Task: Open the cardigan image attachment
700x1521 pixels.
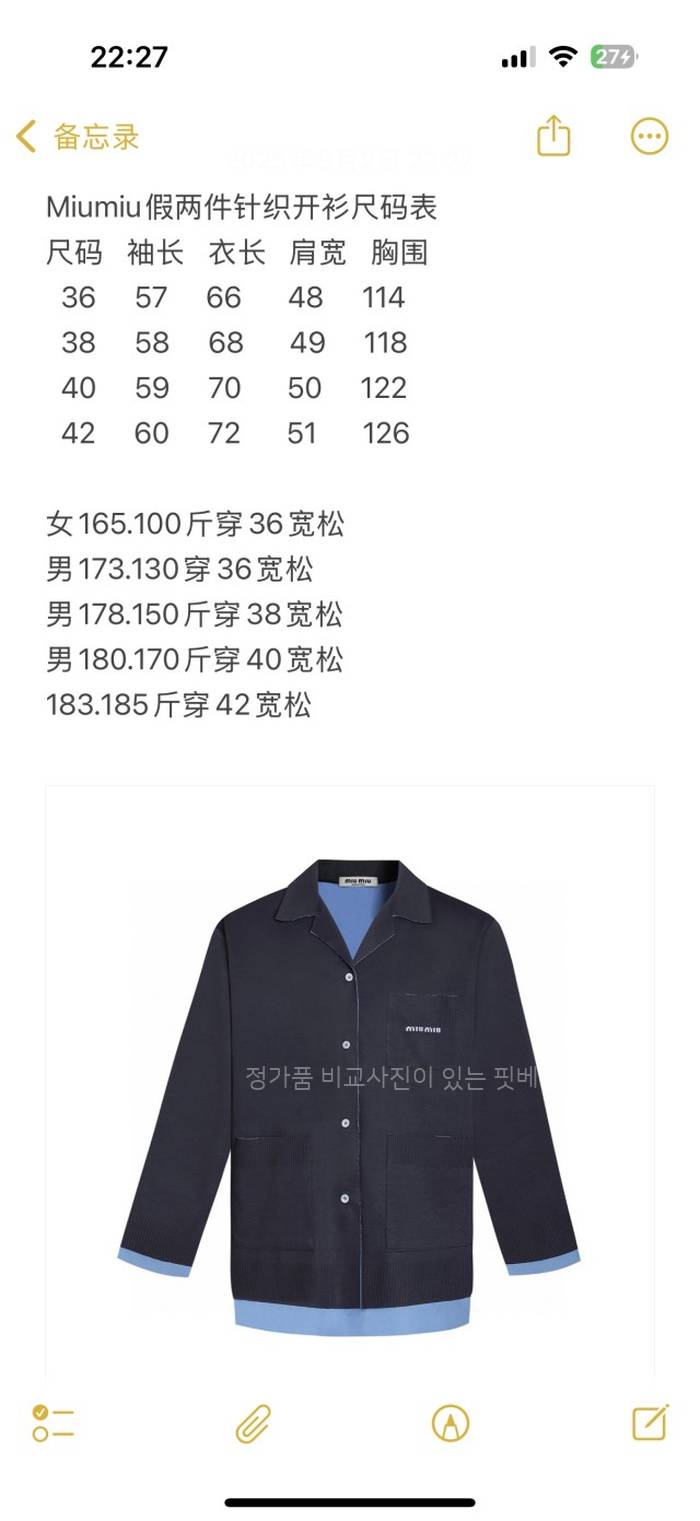Action: pos(349,1085)
